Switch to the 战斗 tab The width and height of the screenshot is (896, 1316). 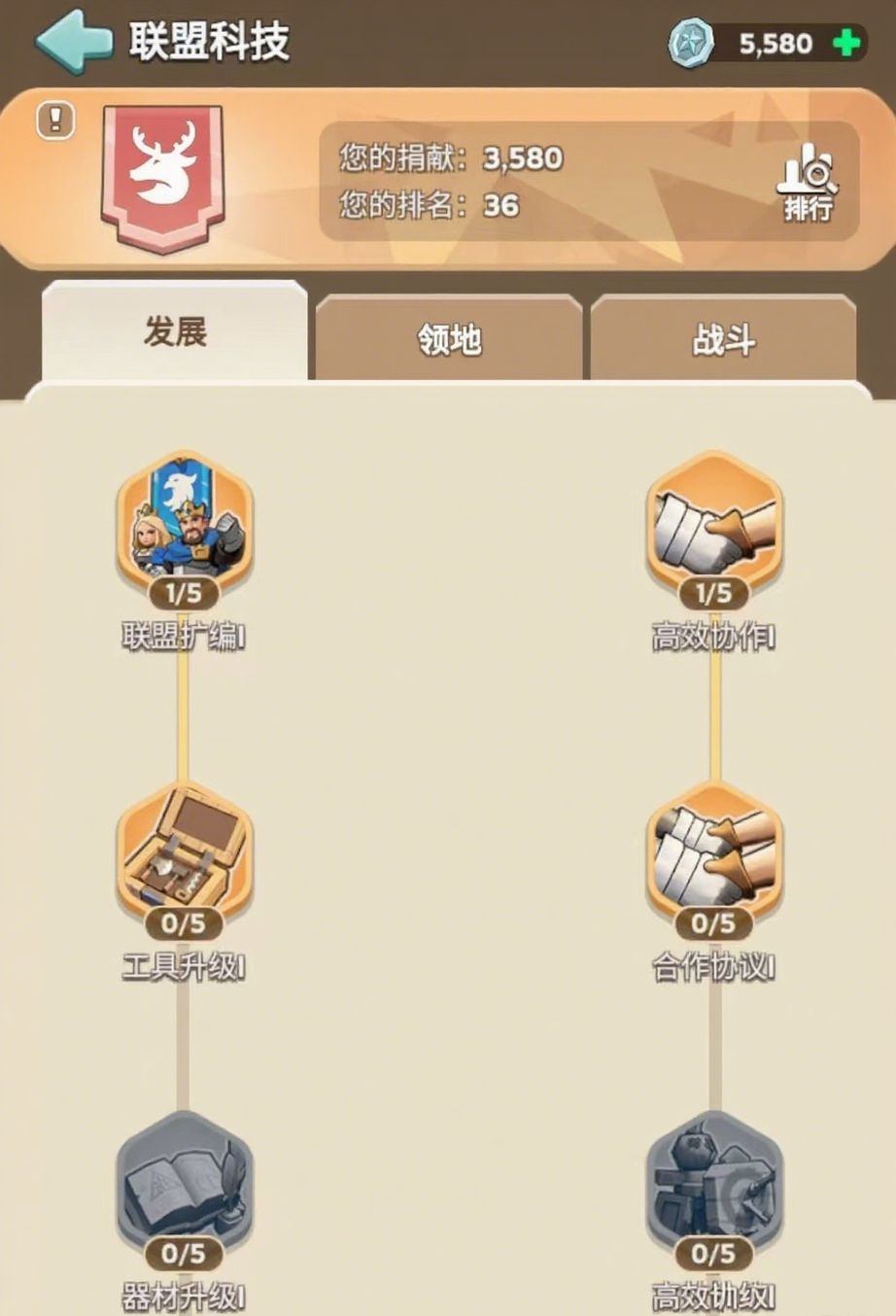tap(723, 339)
